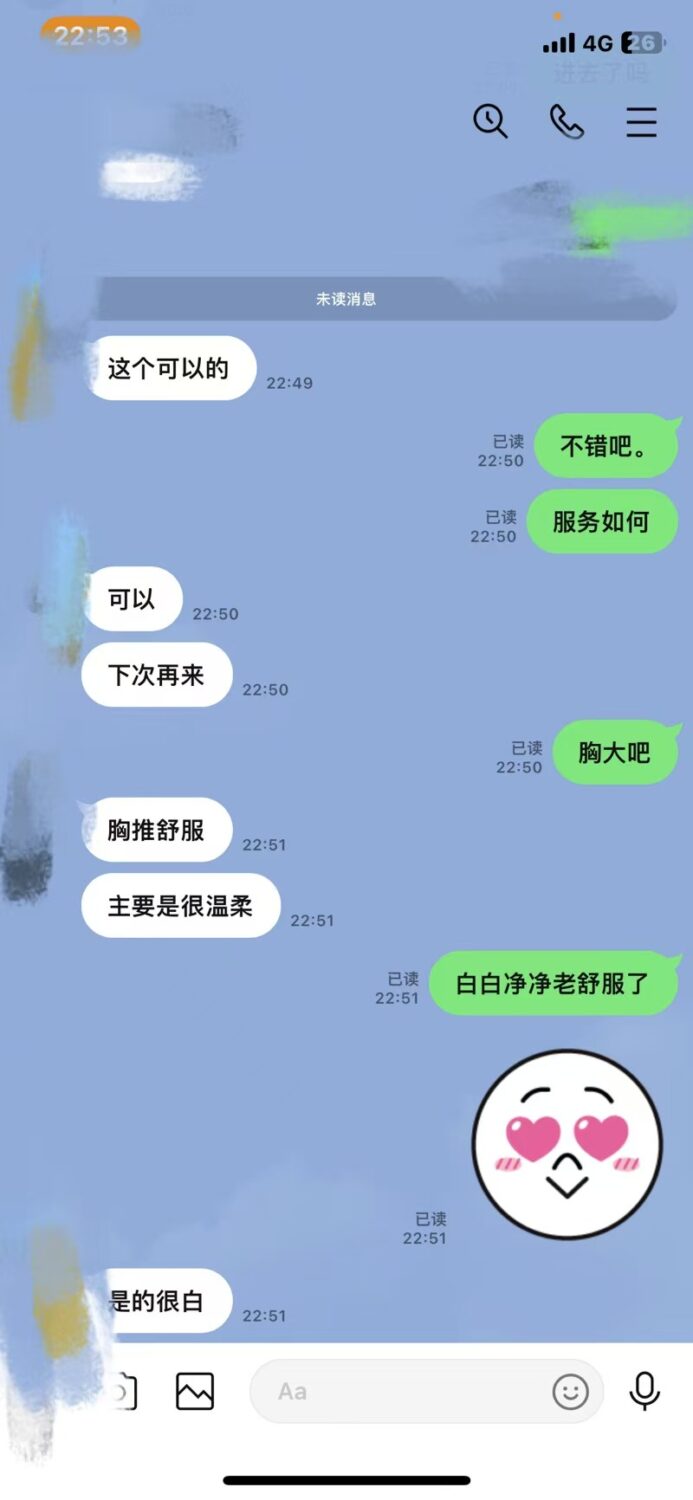Focus the Aa message input field
The height and width of the screenshot is (1500, 693).
click(400, 1391)
